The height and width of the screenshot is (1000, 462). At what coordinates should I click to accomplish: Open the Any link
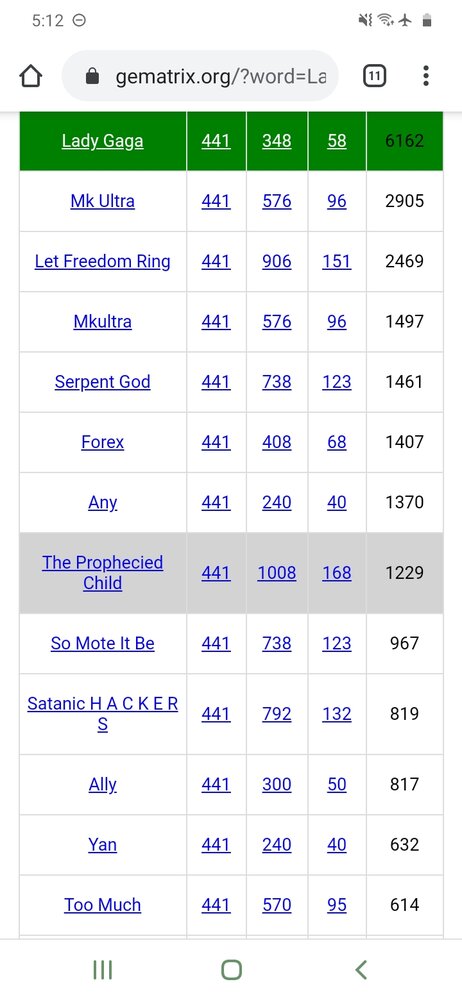point(103,503)
